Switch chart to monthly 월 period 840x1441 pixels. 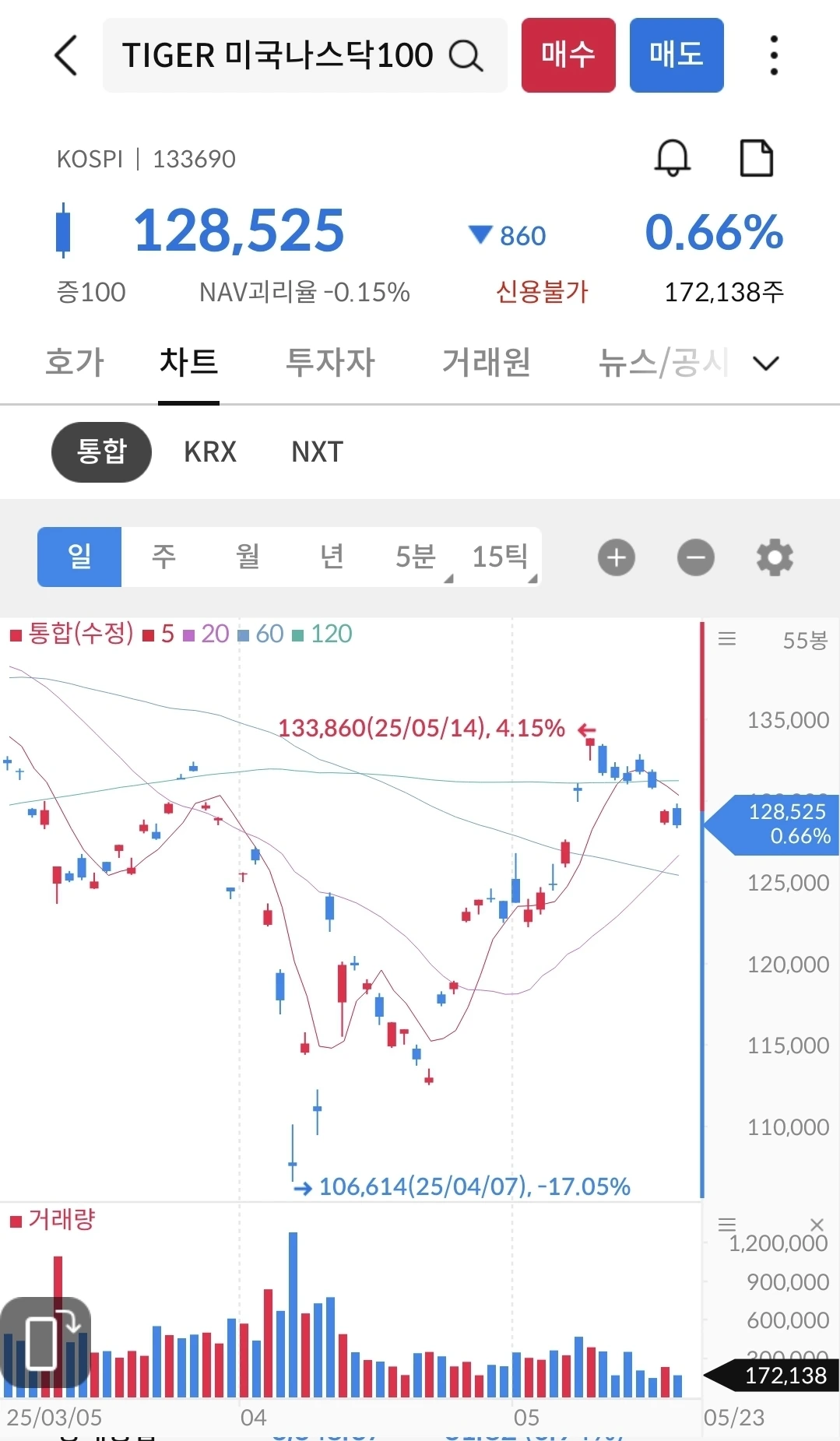point(248,557)
